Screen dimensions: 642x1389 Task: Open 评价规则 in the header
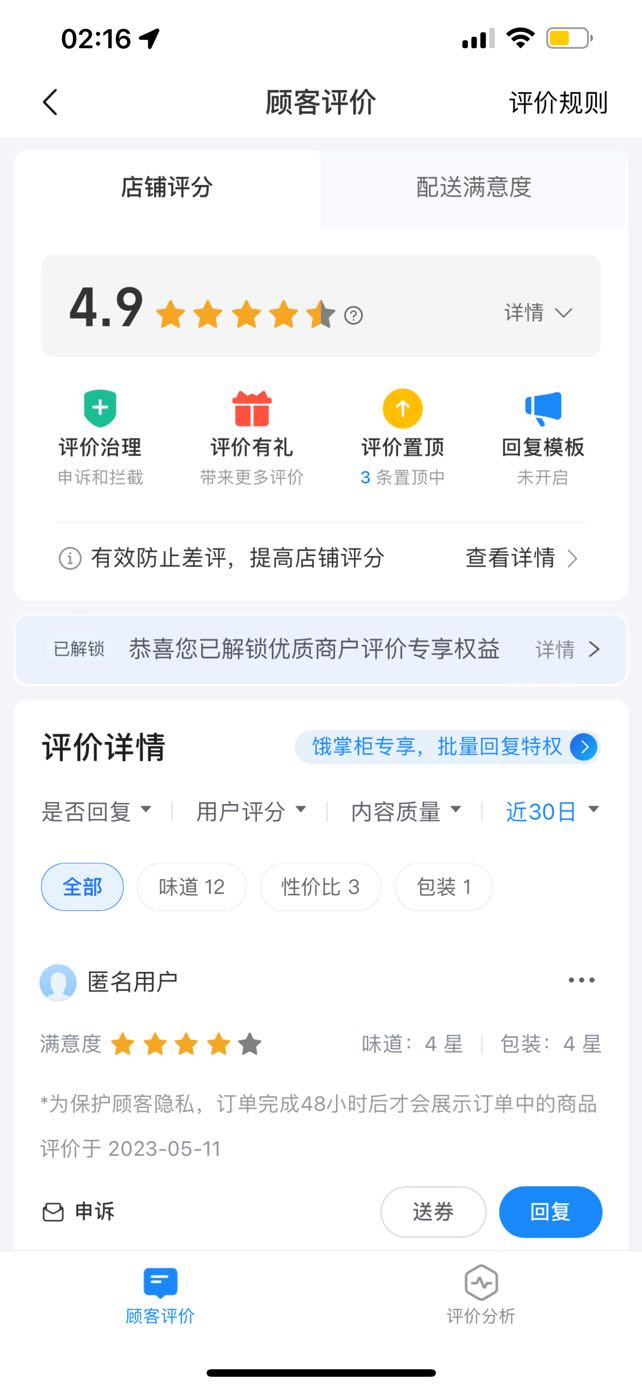coord(558,102)
